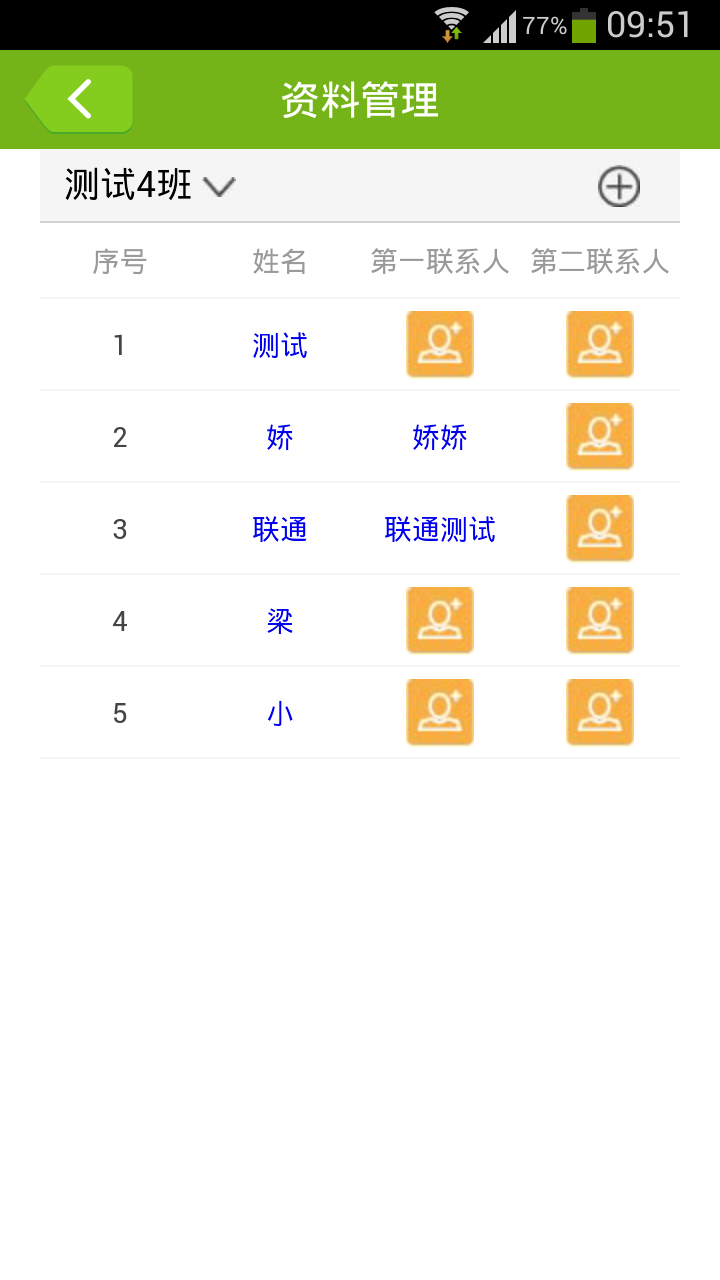This screenshot has width=720, height=1280.
Task: Add first contact for student 小
Action: click(x=440, y=712)
